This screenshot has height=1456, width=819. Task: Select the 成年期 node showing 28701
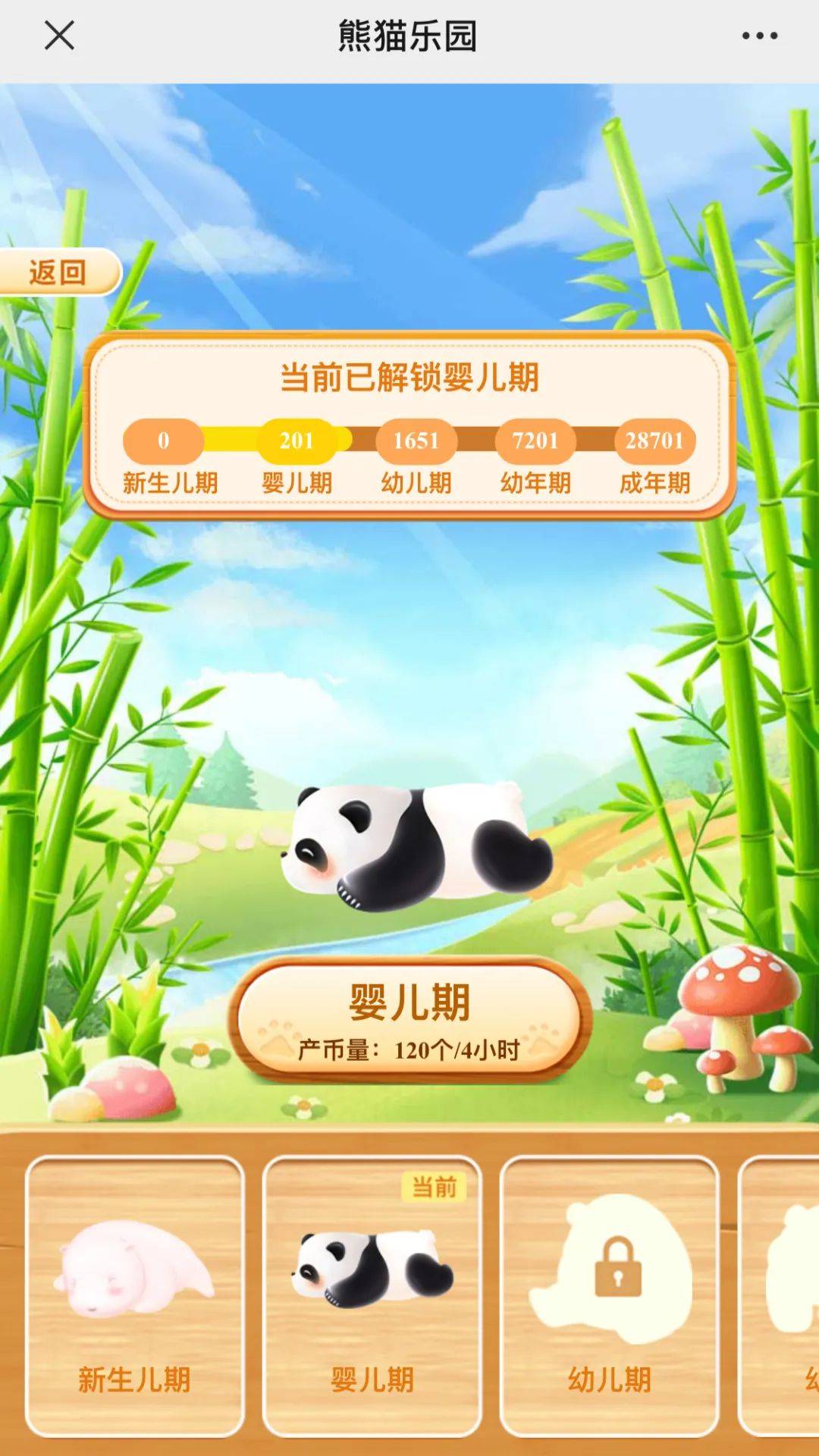click(655, 440)
